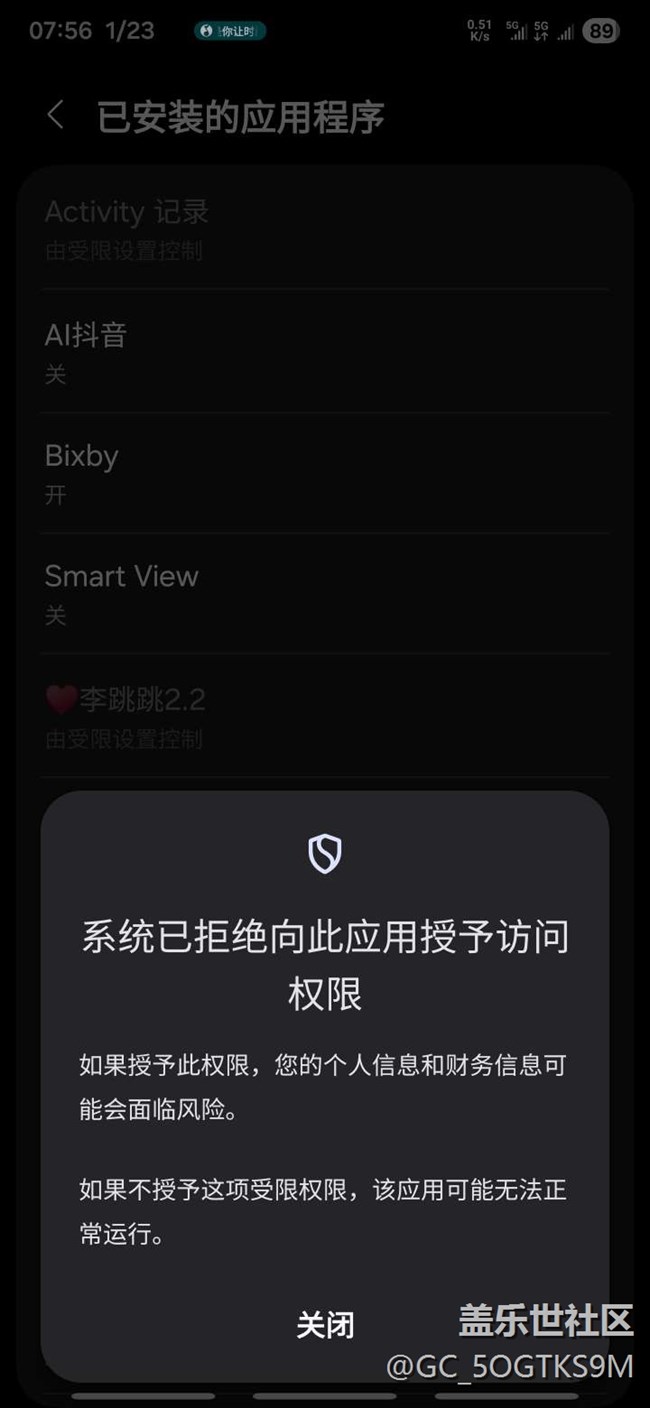
Task: Open the AI抖音 row
Action: click(325, 352)
